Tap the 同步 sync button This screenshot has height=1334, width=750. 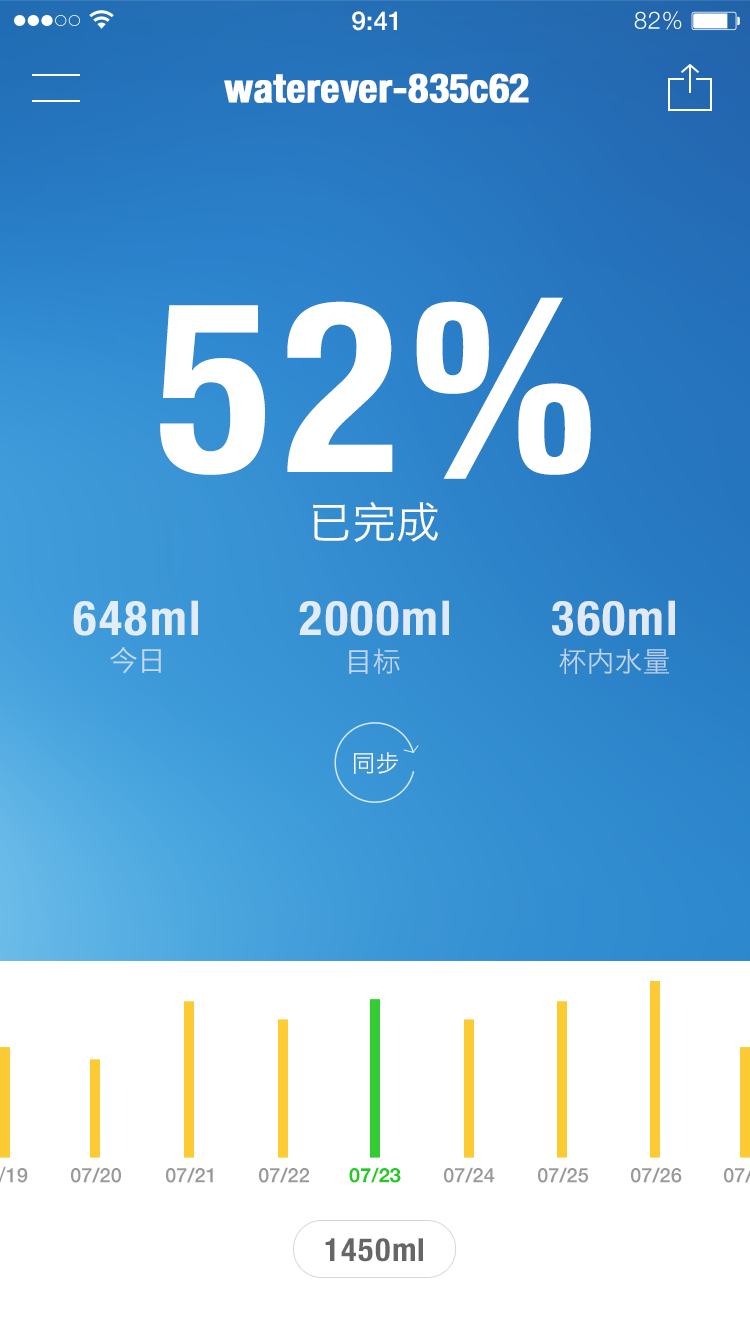(x=375, y=763)
